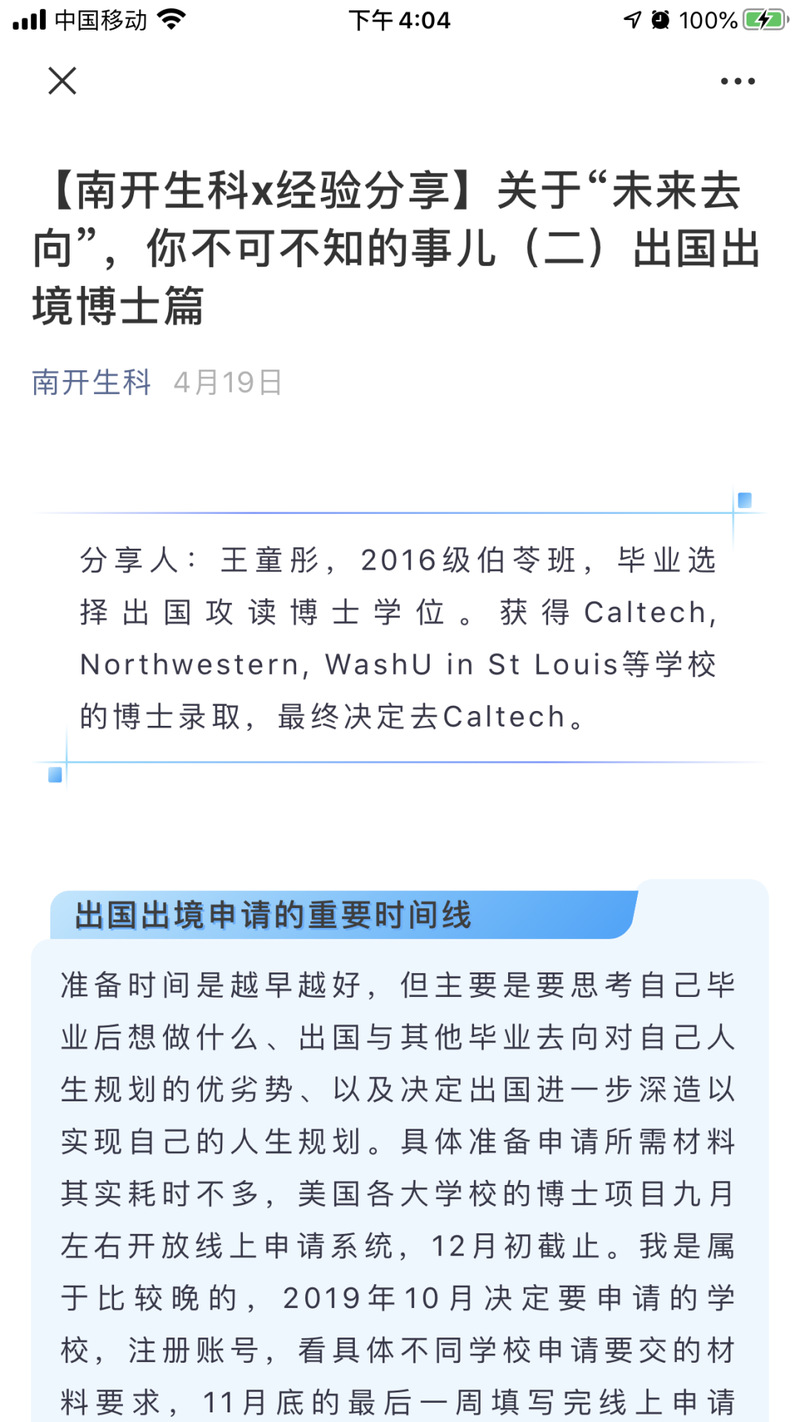Close the article page

click(62, 81)
